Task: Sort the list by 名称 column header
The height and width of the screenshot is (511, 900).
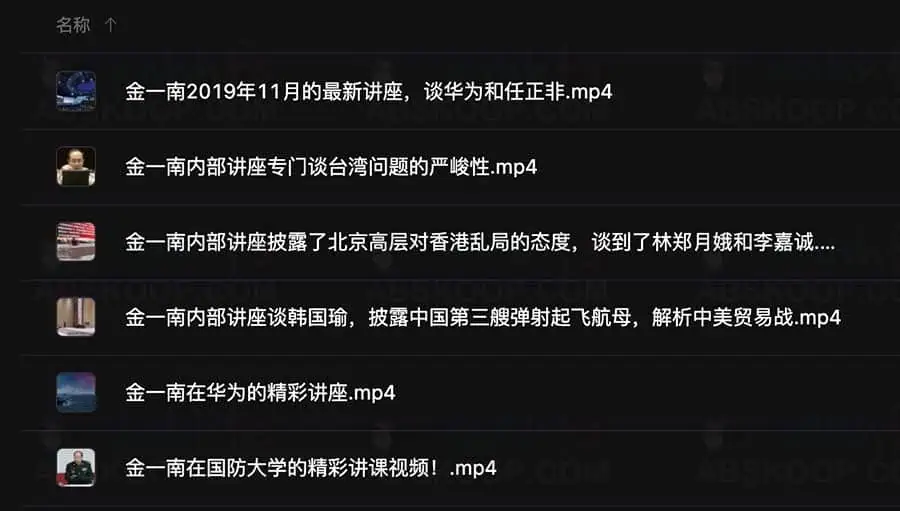Action: [x=73, y=26]
